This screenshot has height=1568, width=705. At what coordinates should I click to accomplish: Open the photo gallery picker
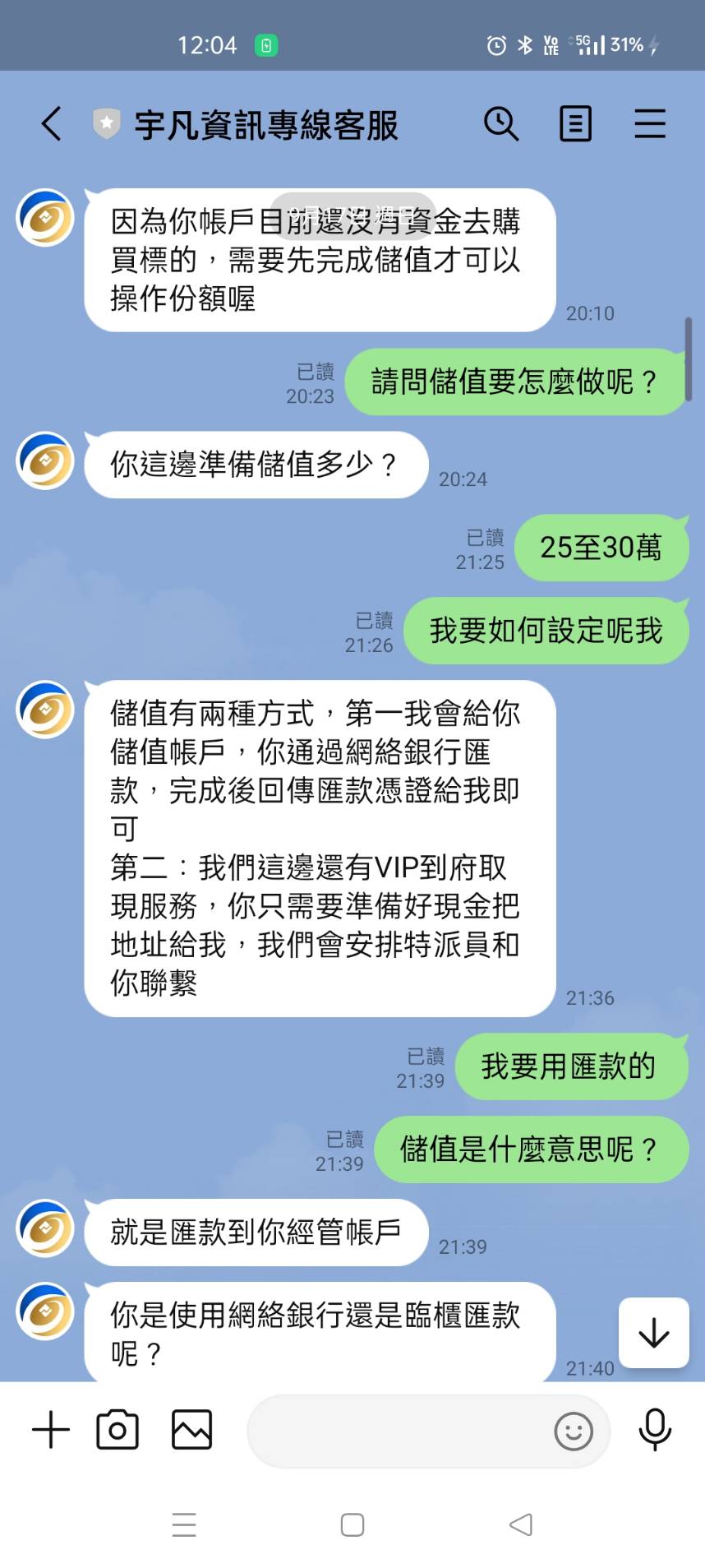tap(191, 1430)
